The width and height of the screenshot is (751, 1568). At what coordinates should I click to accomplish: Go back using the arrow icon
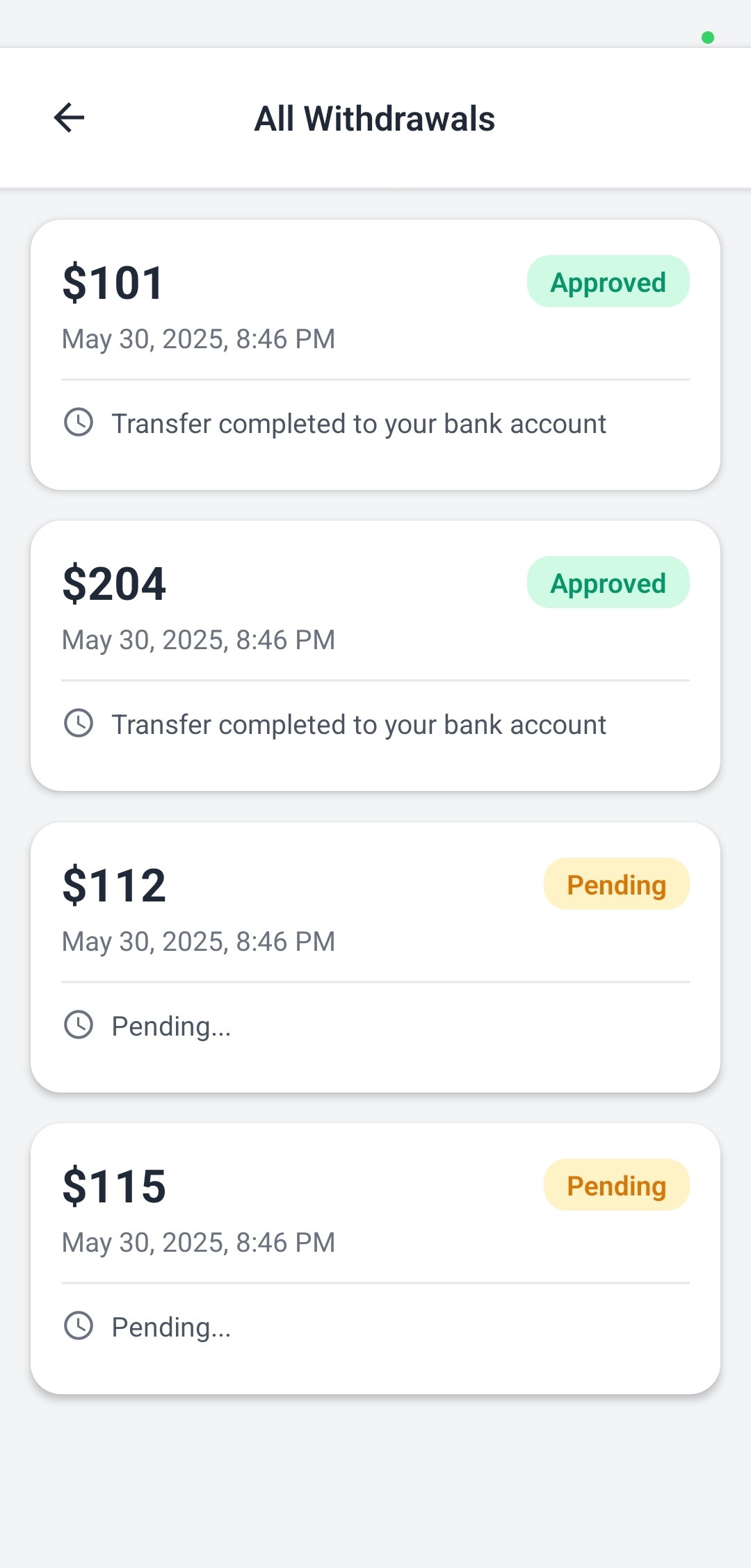pos(69,117)
